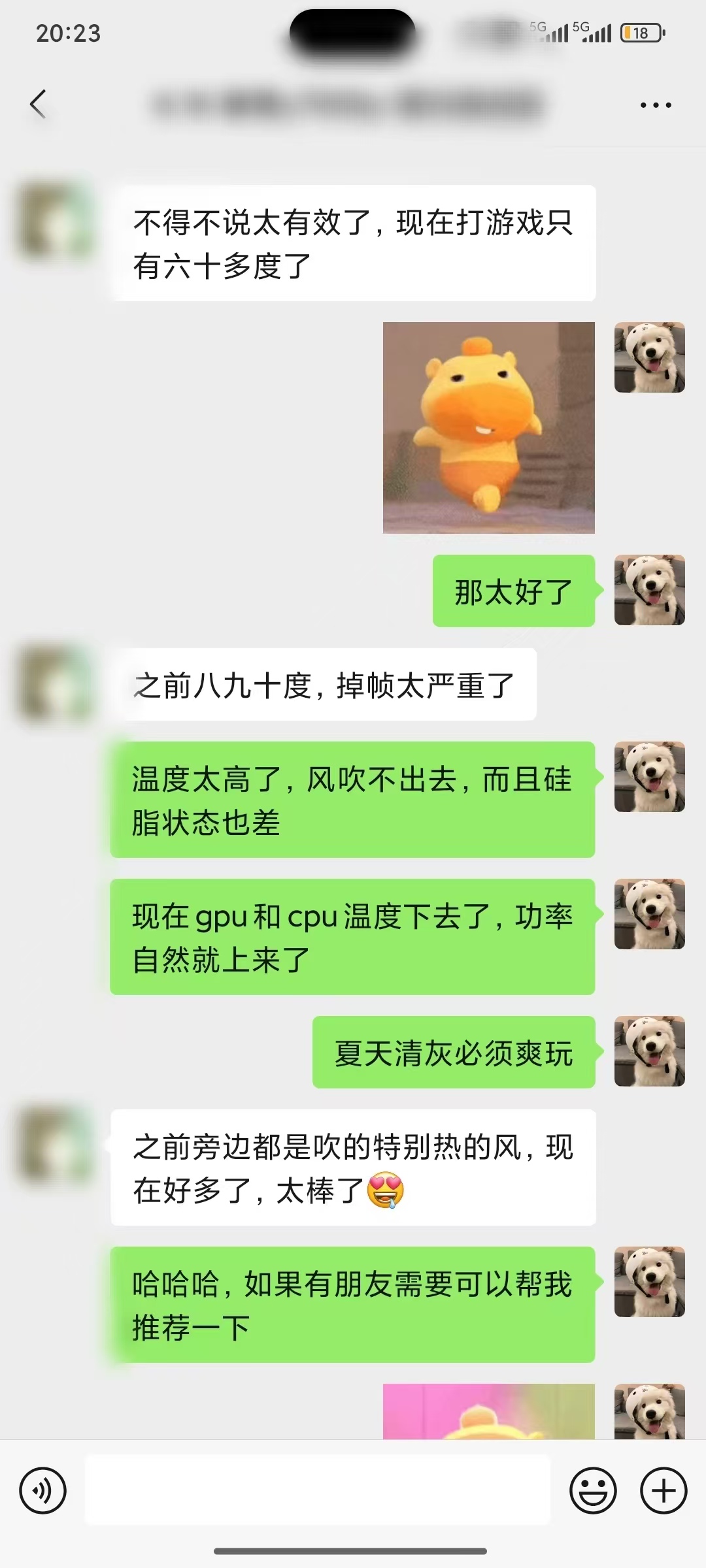
Task: Open the orange hippo sticker image
Action: coord(489,428)
